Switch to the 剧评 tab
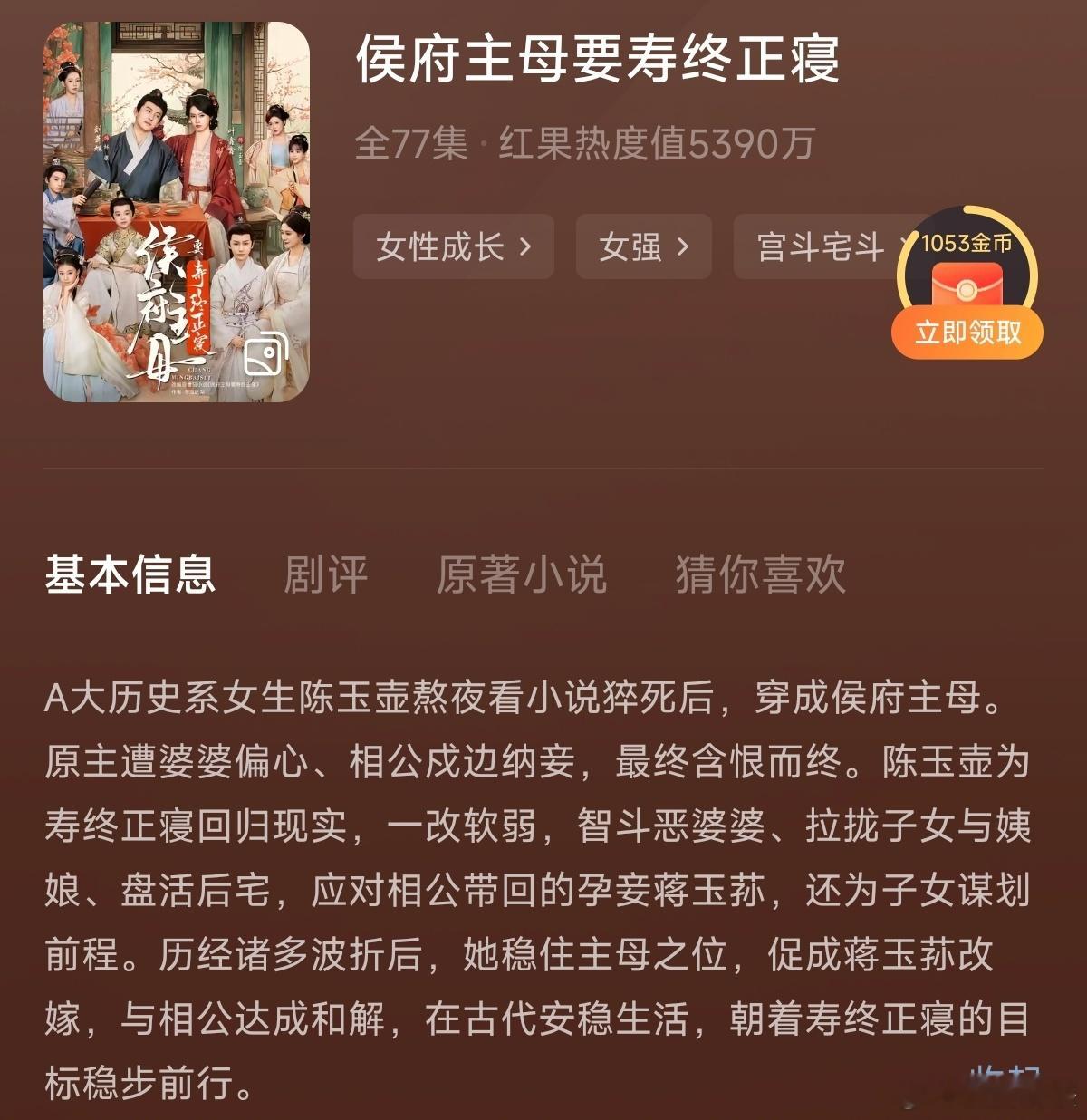This screenshot has width=1087, height=1120. point(324,575)
